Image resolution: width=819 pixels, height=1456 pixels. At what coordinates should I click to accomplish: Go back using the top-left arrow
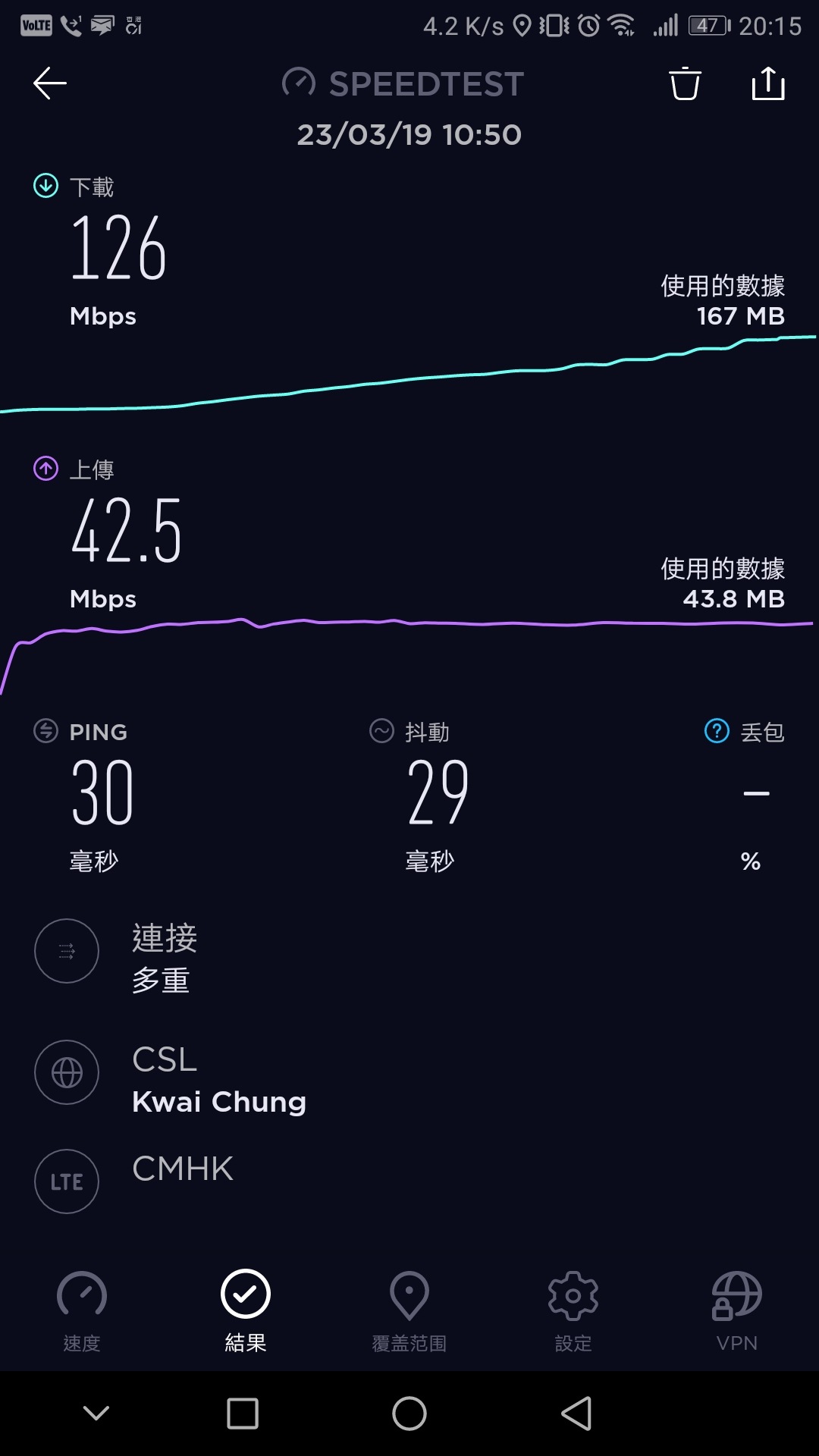pos(50,83)
